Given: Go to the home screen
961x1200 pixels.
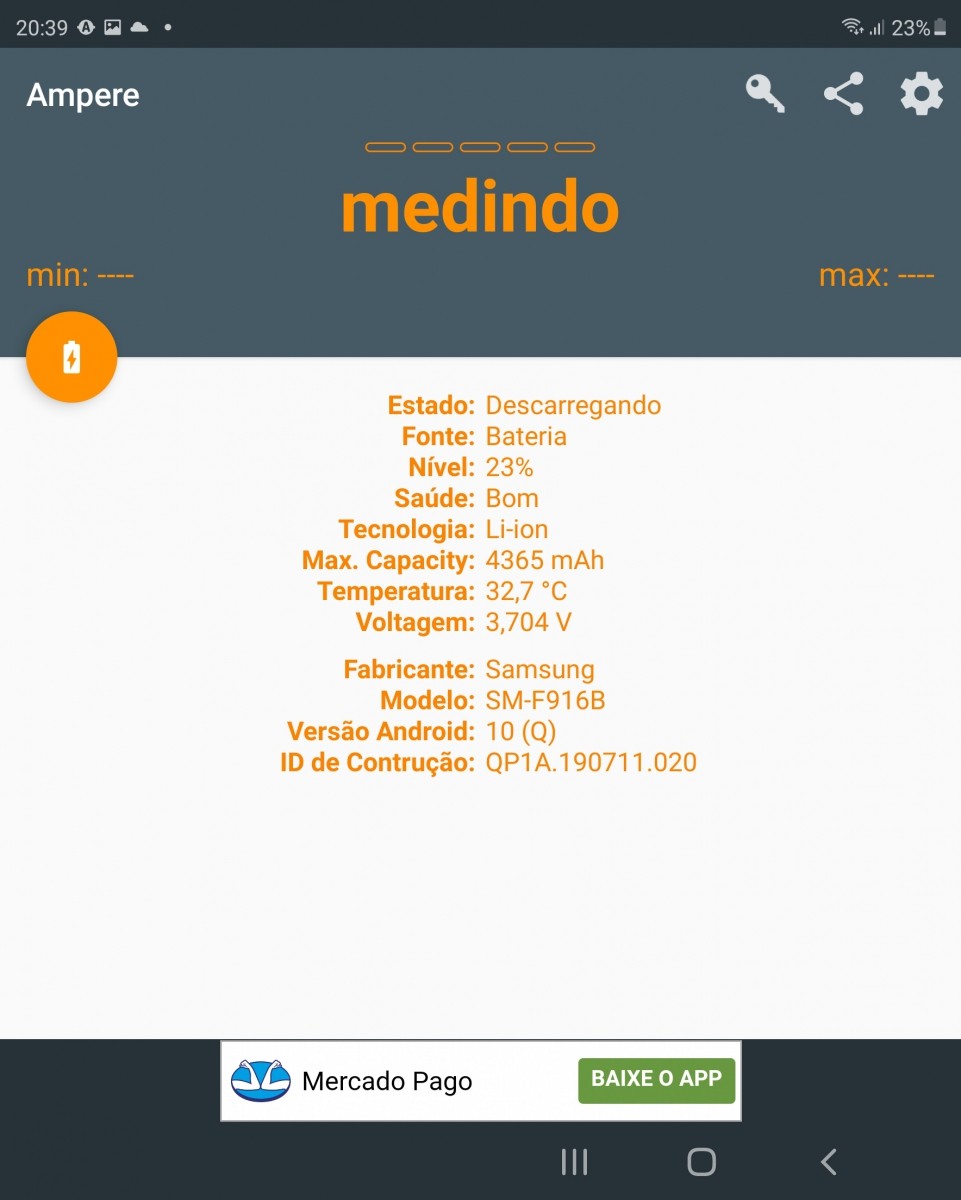Looking at the screenshot, I should (x=702, y=1161).
